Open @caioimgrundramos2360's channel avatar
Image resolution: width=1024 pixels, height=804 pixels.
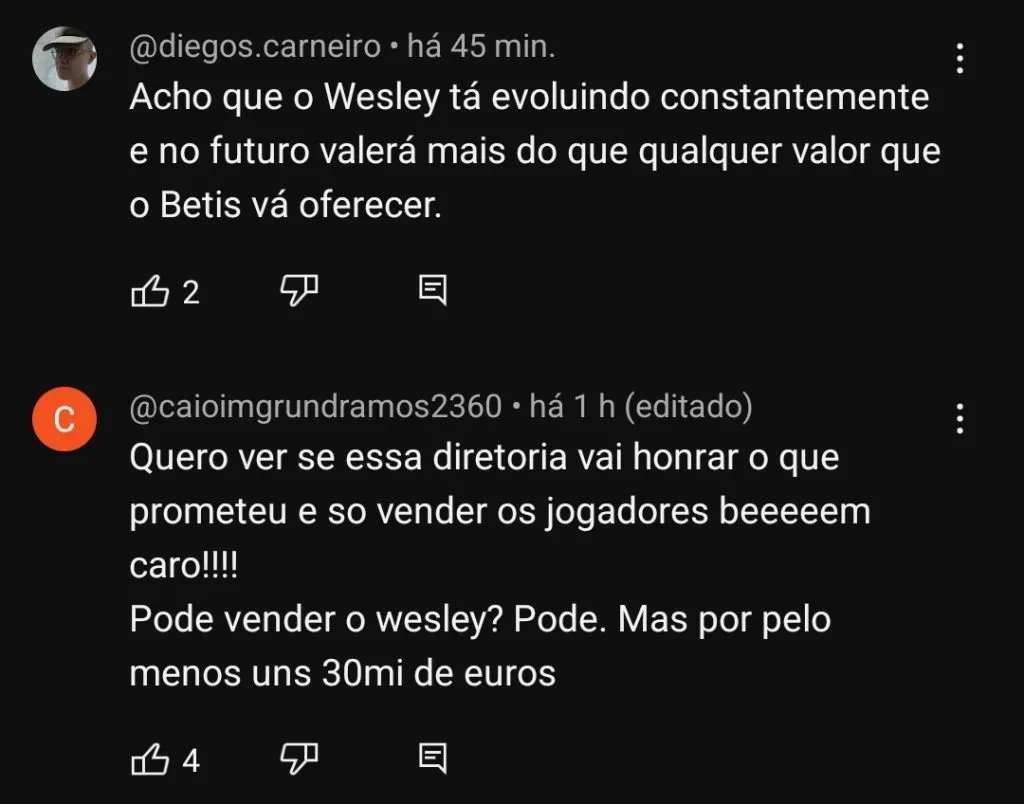pyautogui.click(x=64, y=419)
